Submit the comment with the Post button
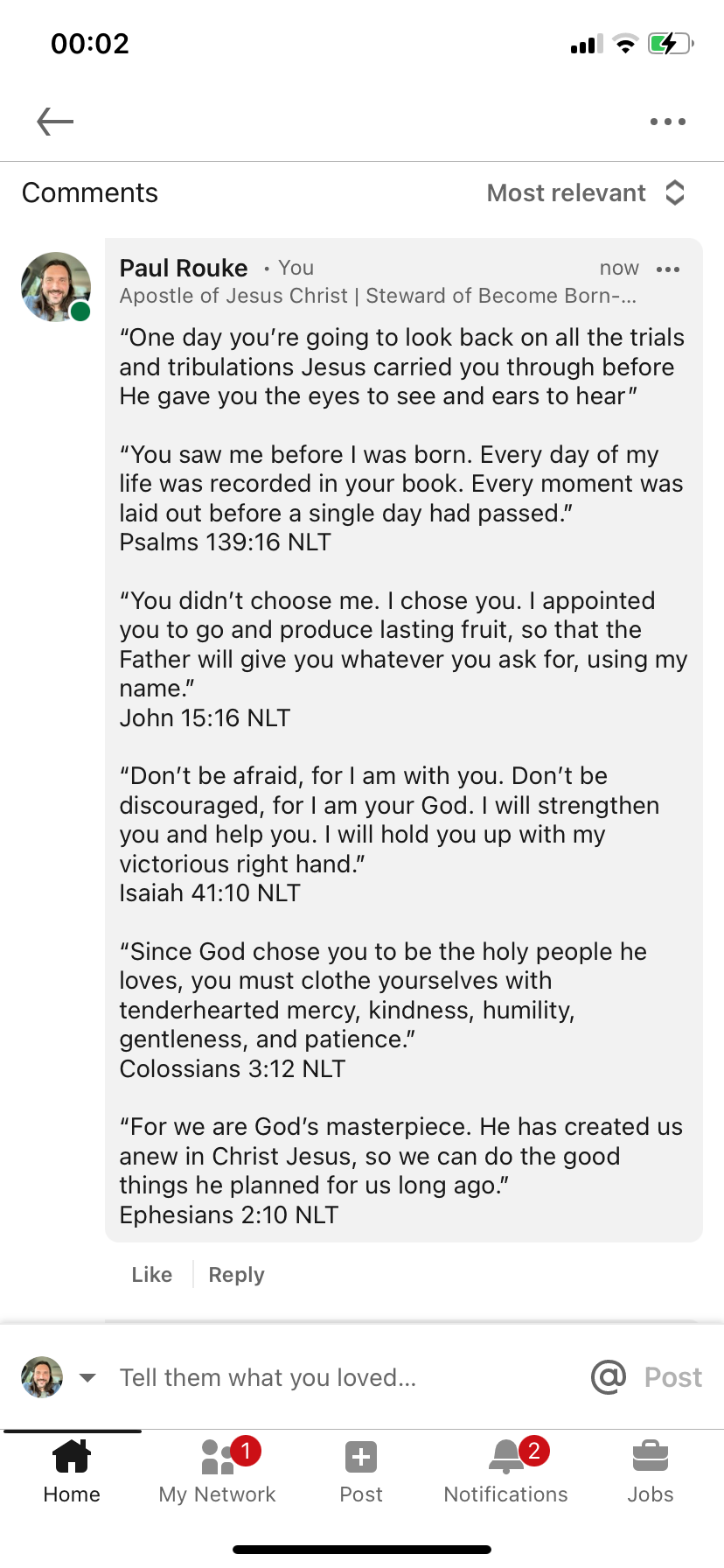 point(672,1377)
